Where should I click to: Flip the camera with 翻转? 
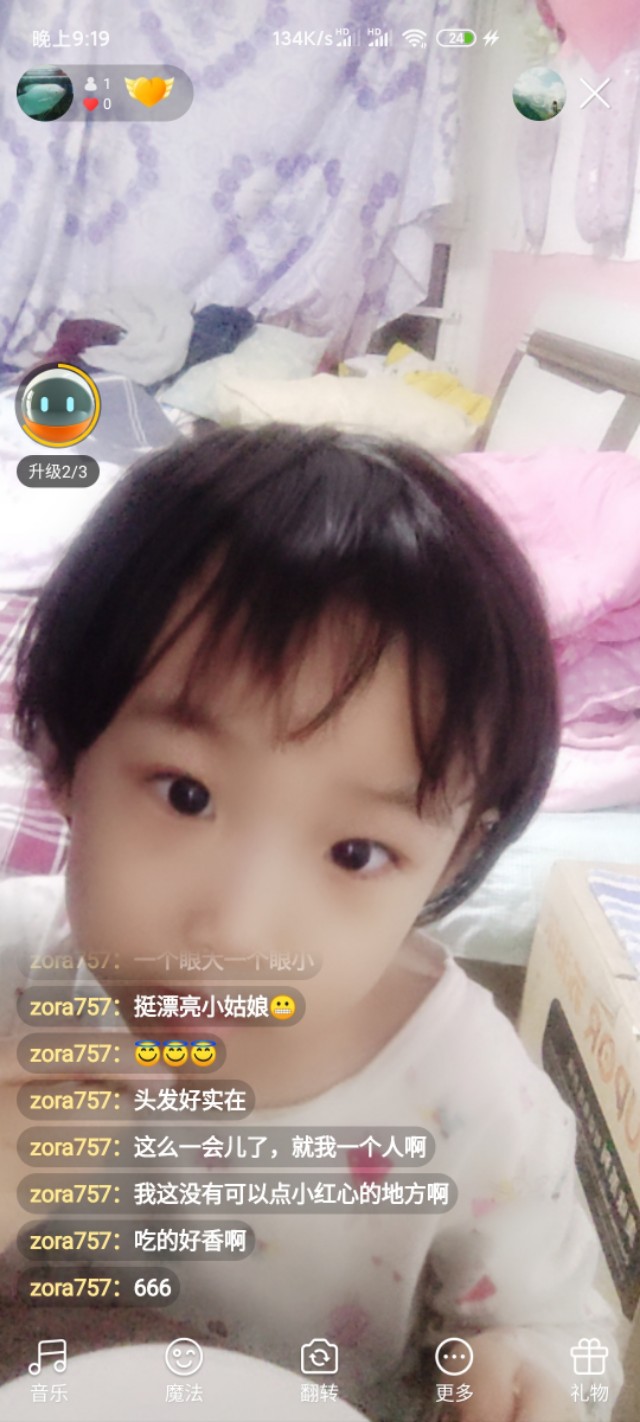click(319, 1370)
